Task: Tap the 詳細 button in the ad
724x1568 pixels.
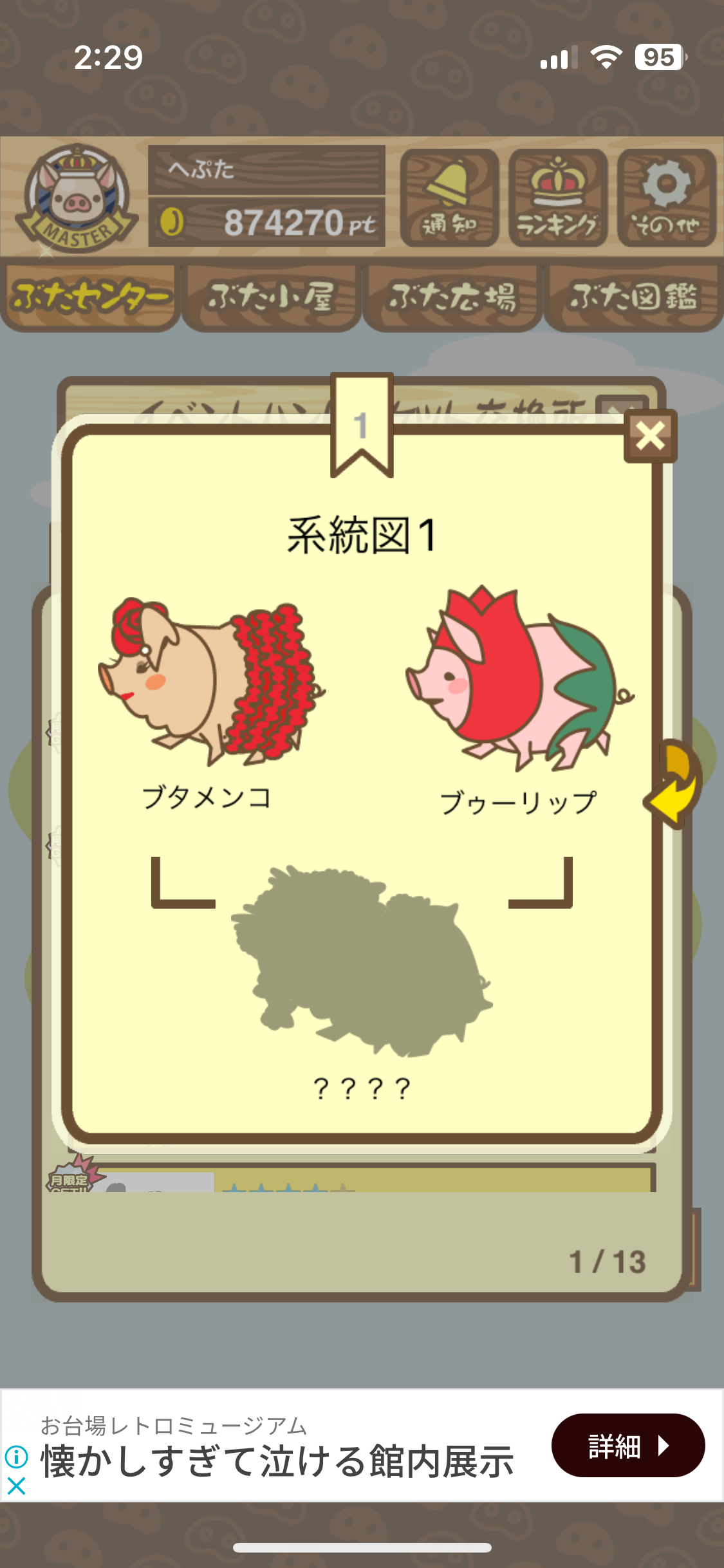Action: point(627,1445)
